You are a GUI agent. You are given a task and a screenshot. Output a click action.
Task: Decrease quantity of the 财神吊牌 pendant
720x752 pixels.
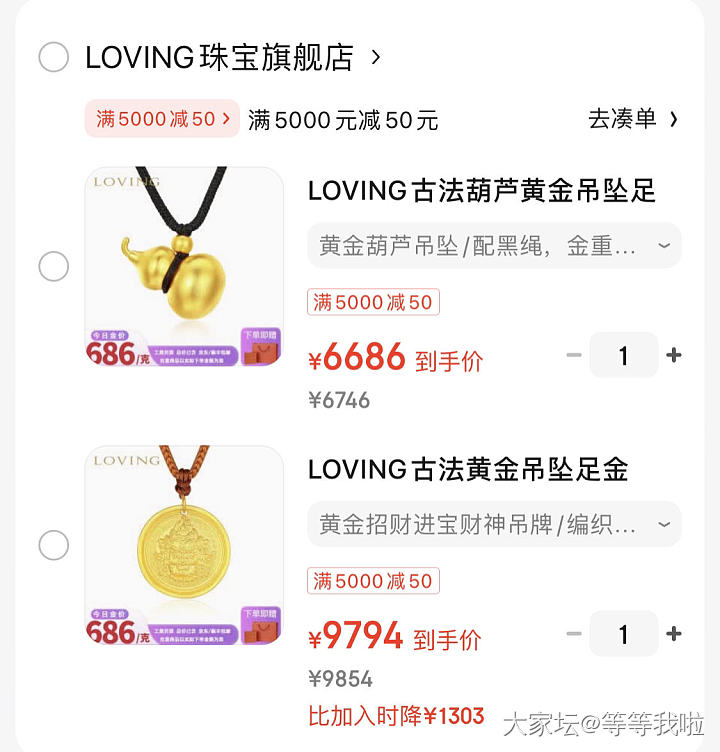[x=573, y=634]
